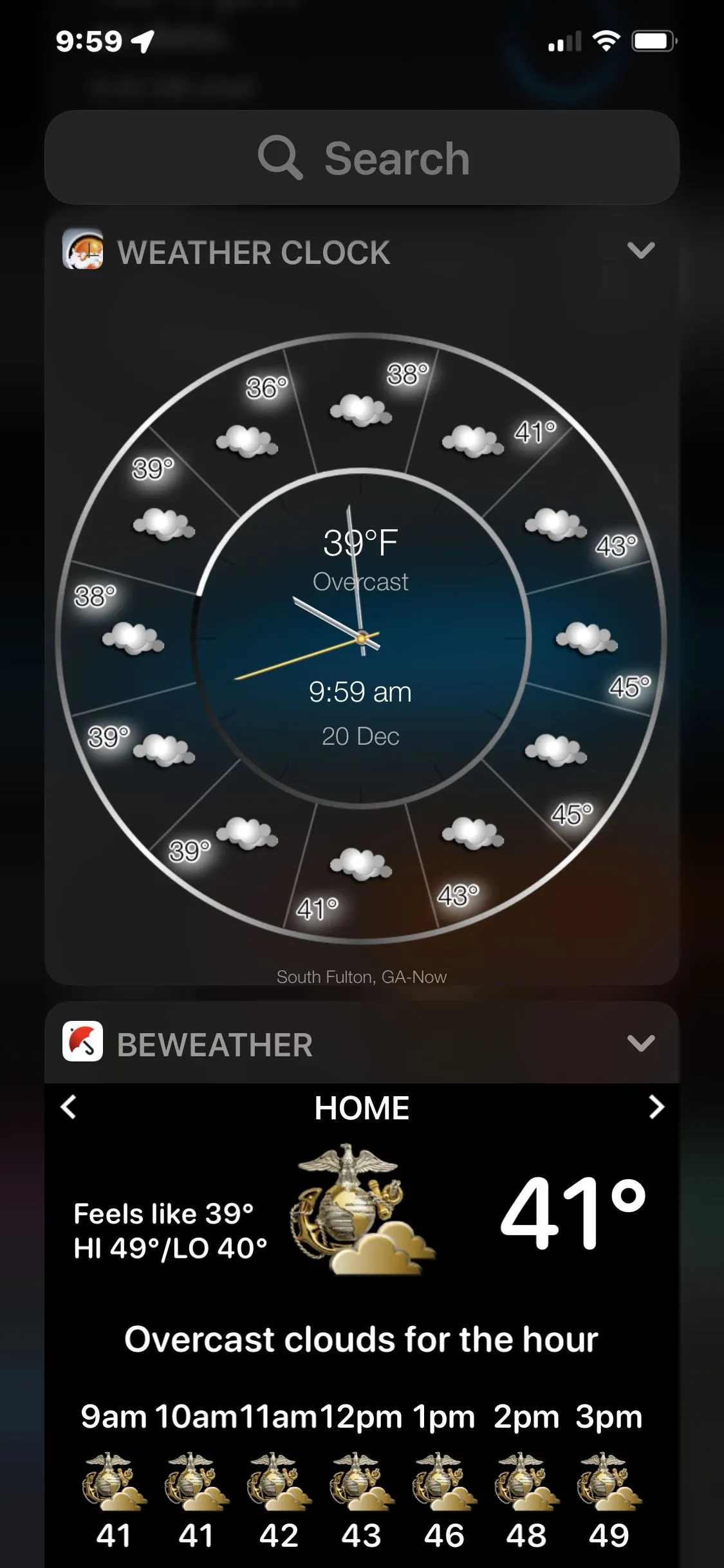
Task: Open the Weather Clock dial widget
Action: tap(361, 639)
